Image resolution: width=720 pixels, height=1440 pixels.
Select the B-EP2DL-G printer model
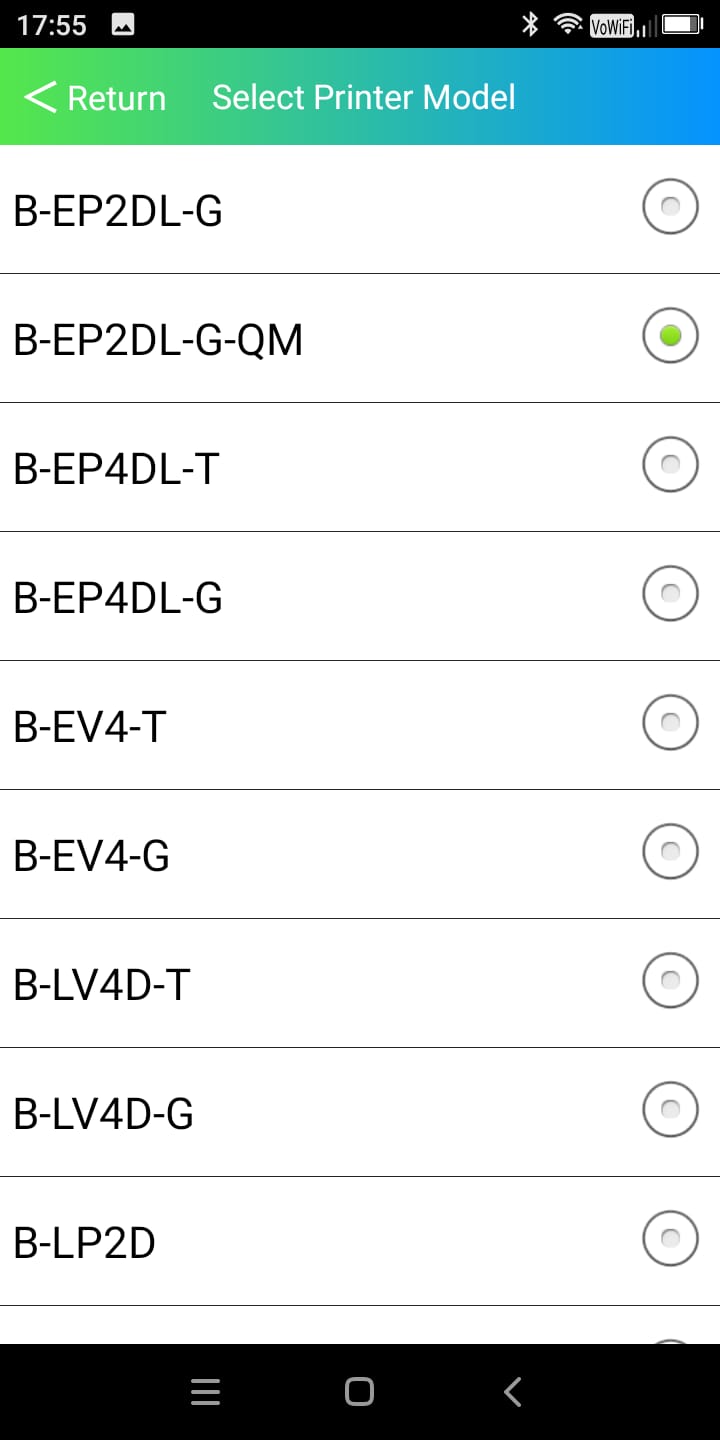point(360,210)
